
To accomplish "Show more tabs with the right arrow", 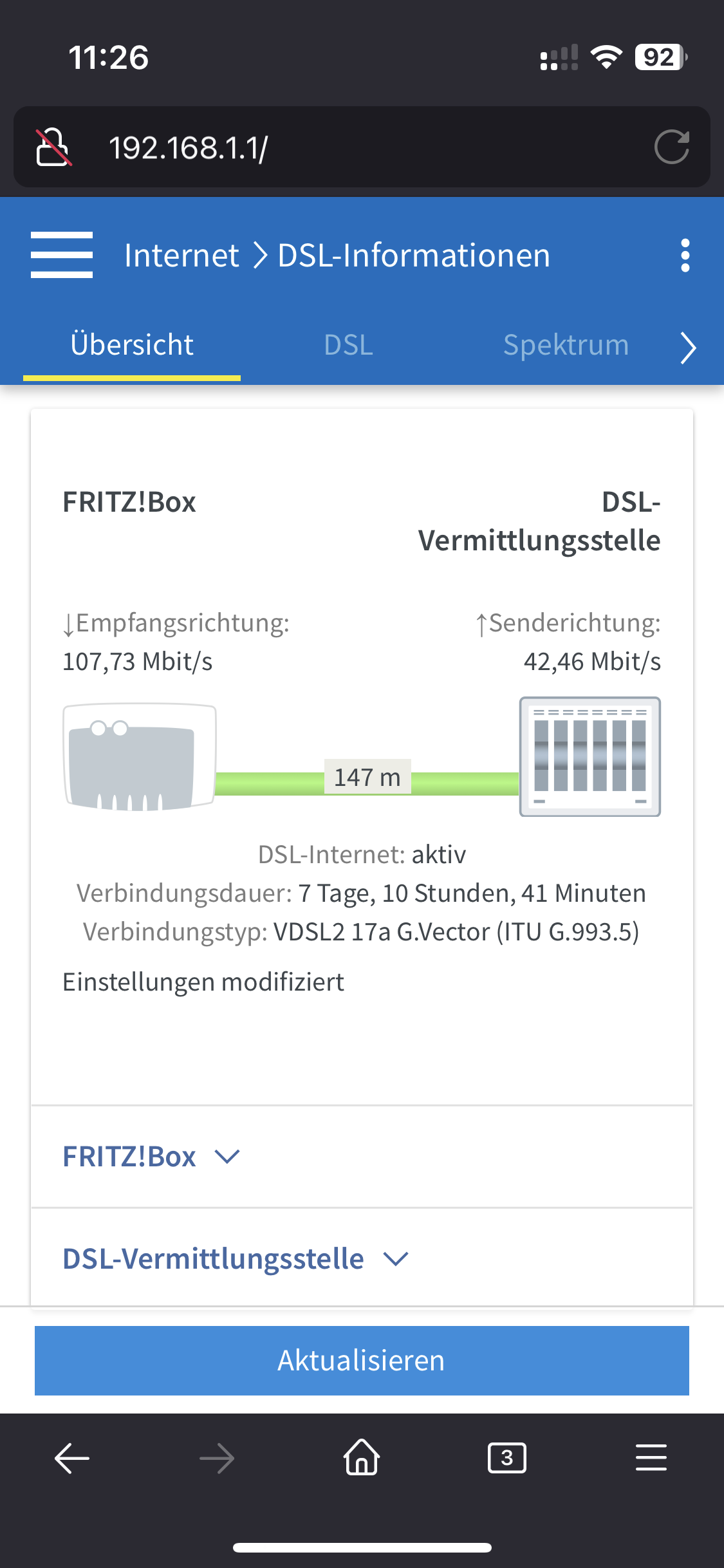I will click(688, 348).
